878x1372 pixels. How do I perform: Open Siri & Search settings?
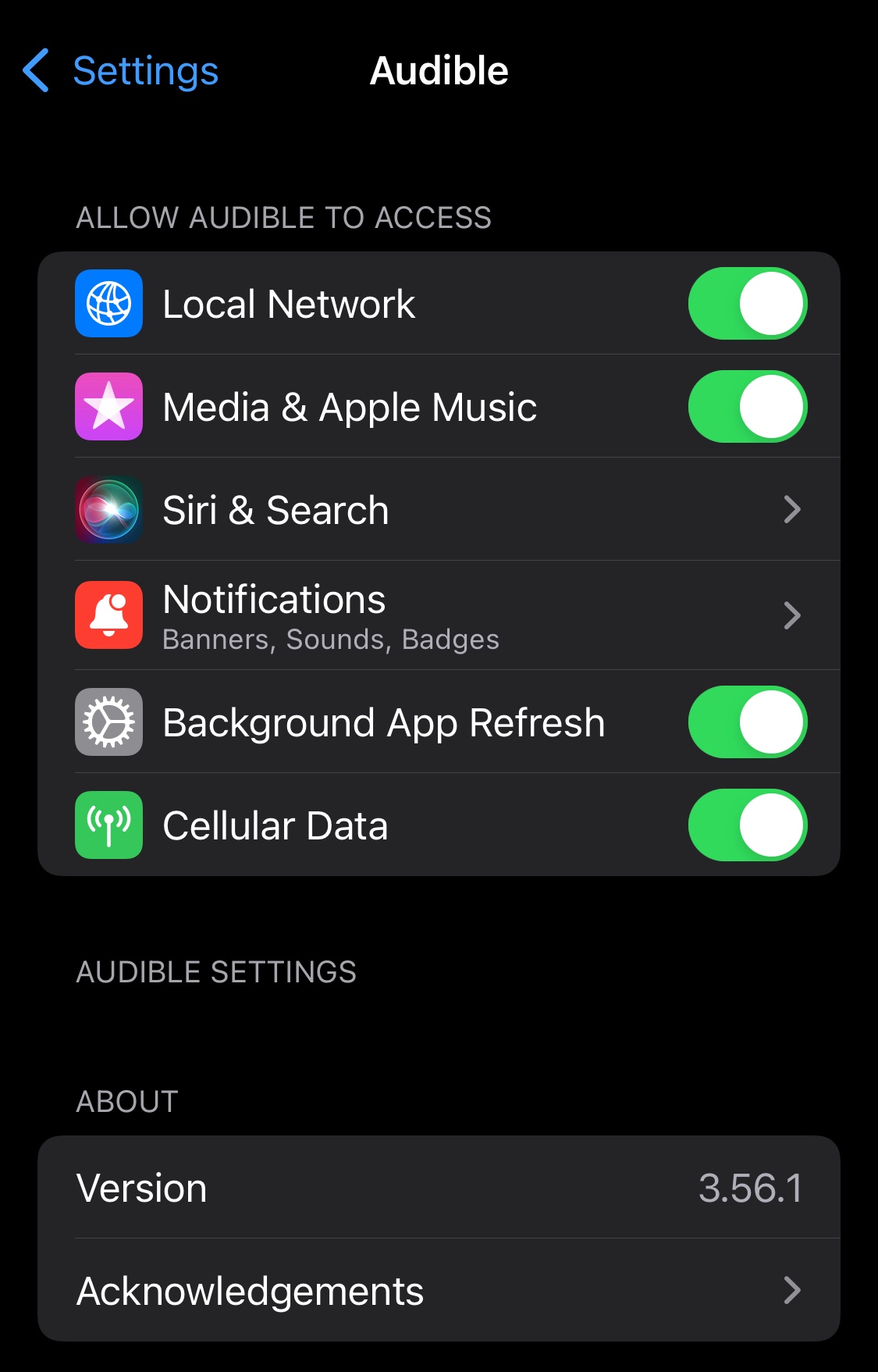click(439, 510)
